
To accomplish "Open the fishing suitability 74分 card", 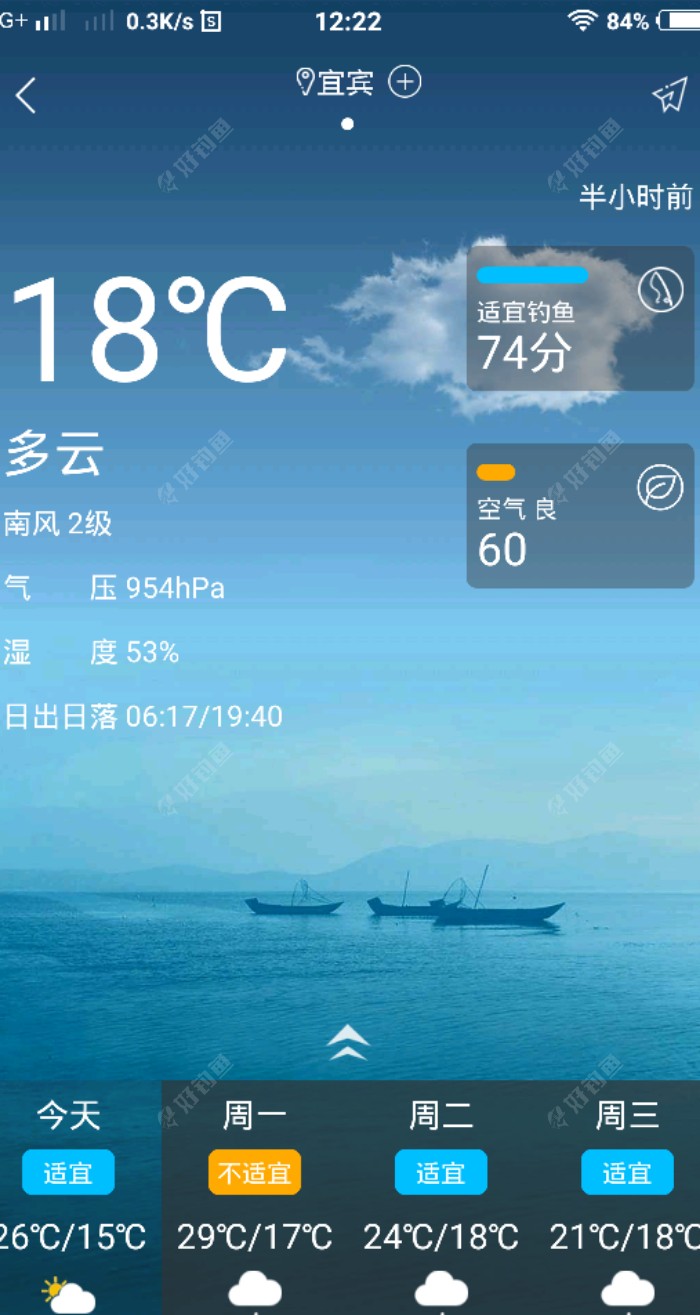I will (x=580, y=319).
